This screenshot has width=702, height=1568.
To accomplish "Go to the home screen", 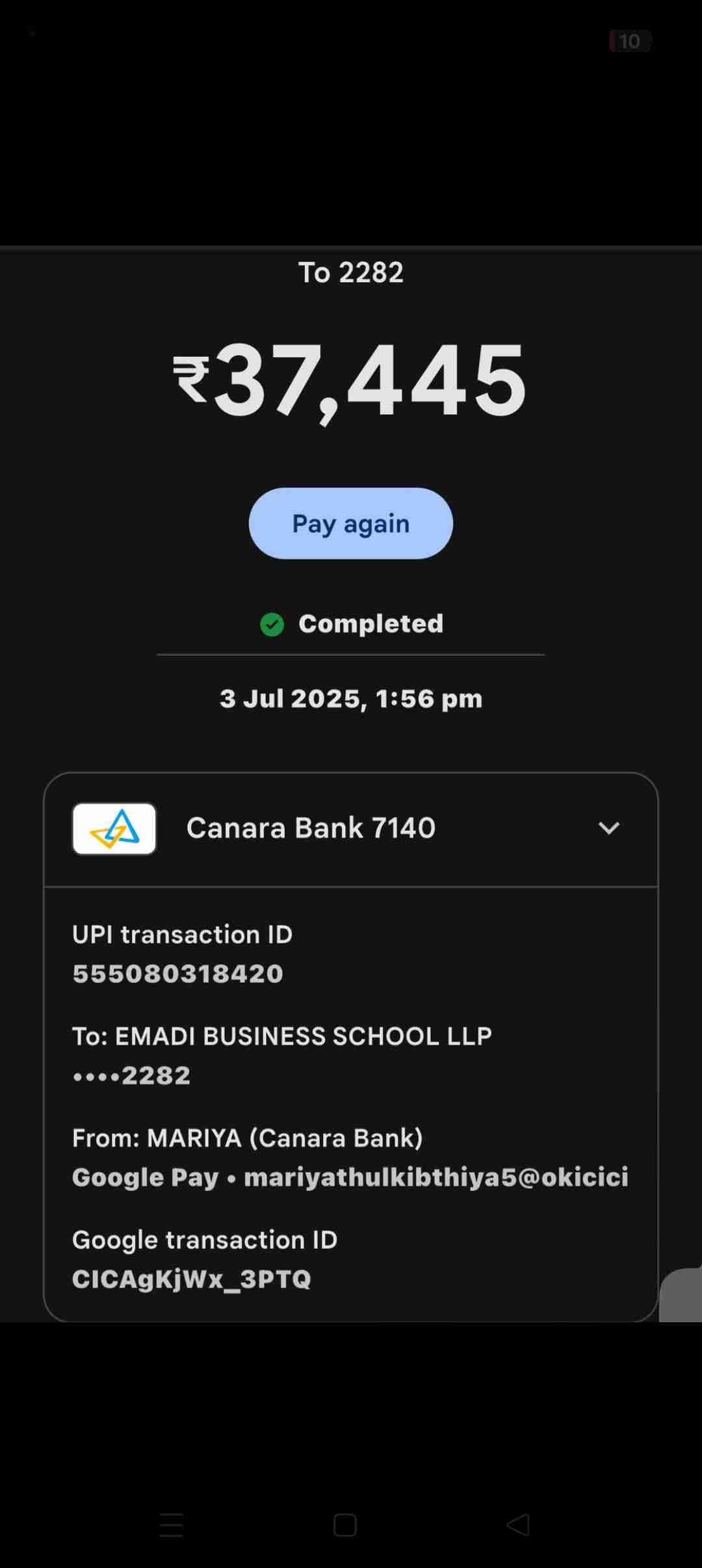I will [344, 1524].
